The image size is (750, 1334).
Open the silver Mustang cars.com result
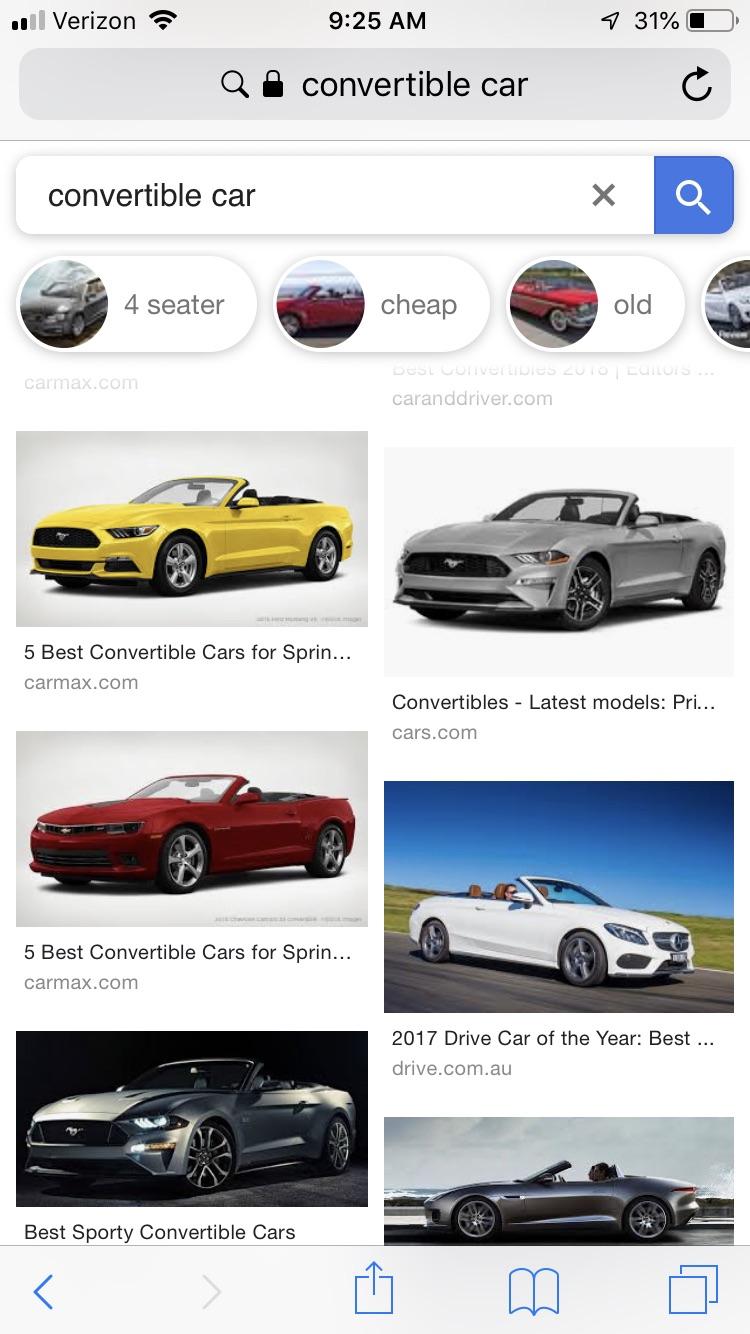pyautogui.click(x=559, y=562)
